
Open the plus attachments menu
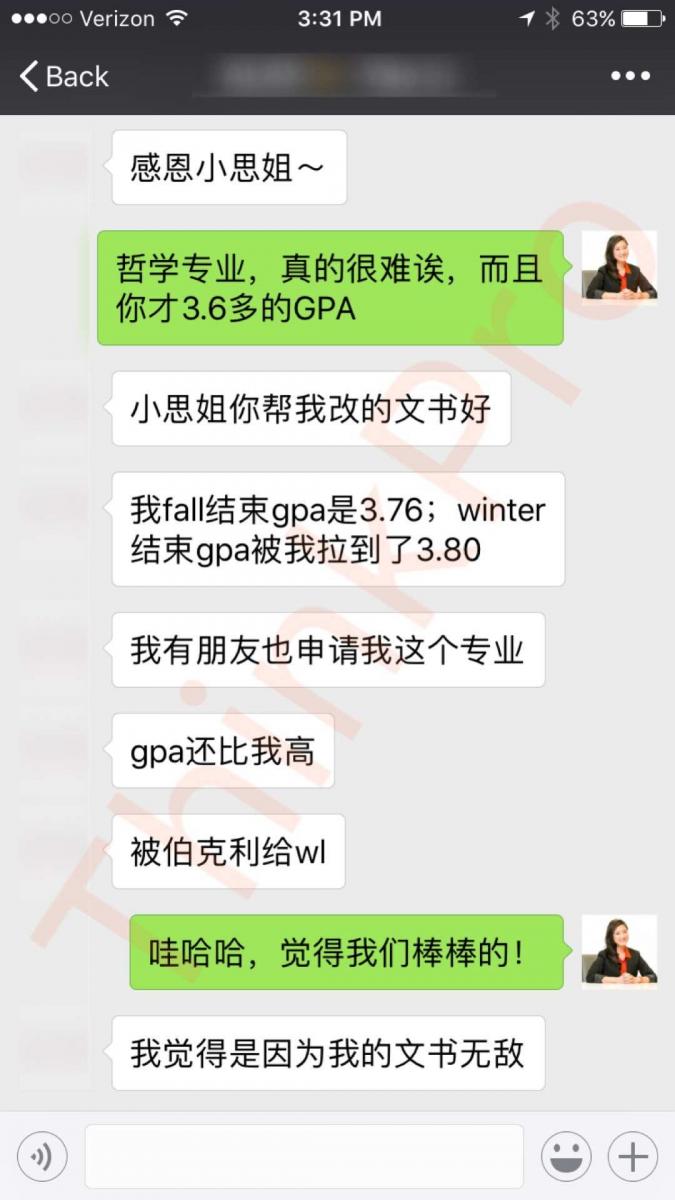click(x=633, y=1157)
